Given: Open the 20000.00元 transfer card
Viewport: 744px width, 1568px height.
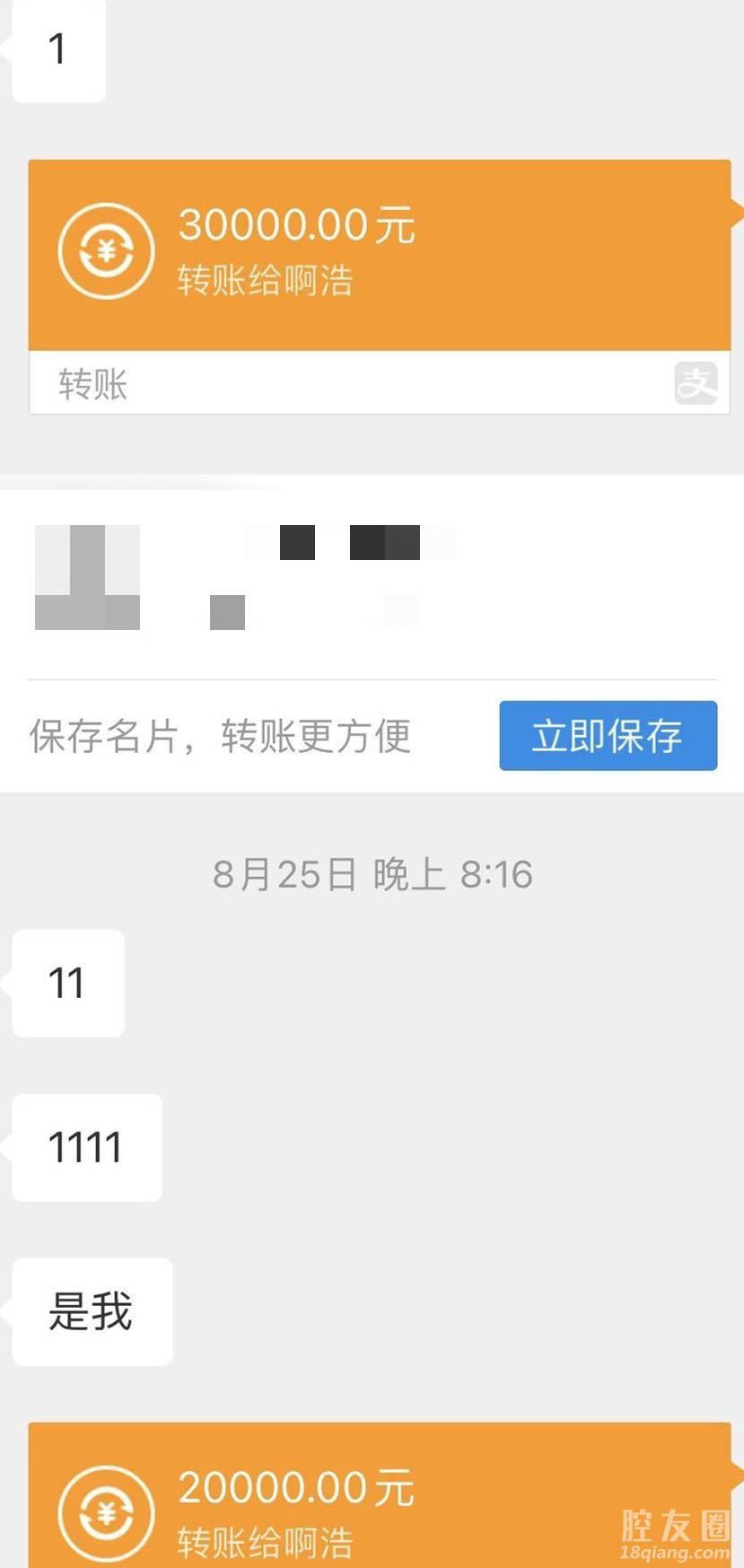Looking at the screenshot, I should point(379,1499).
